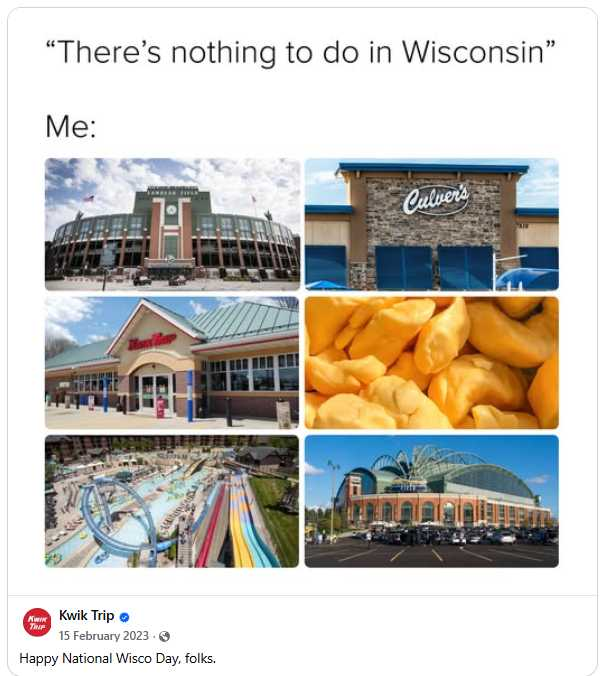Open the 15 February 2023 post timestamp
The width and height of the screenshot is (604, 676).
(106, 636)
